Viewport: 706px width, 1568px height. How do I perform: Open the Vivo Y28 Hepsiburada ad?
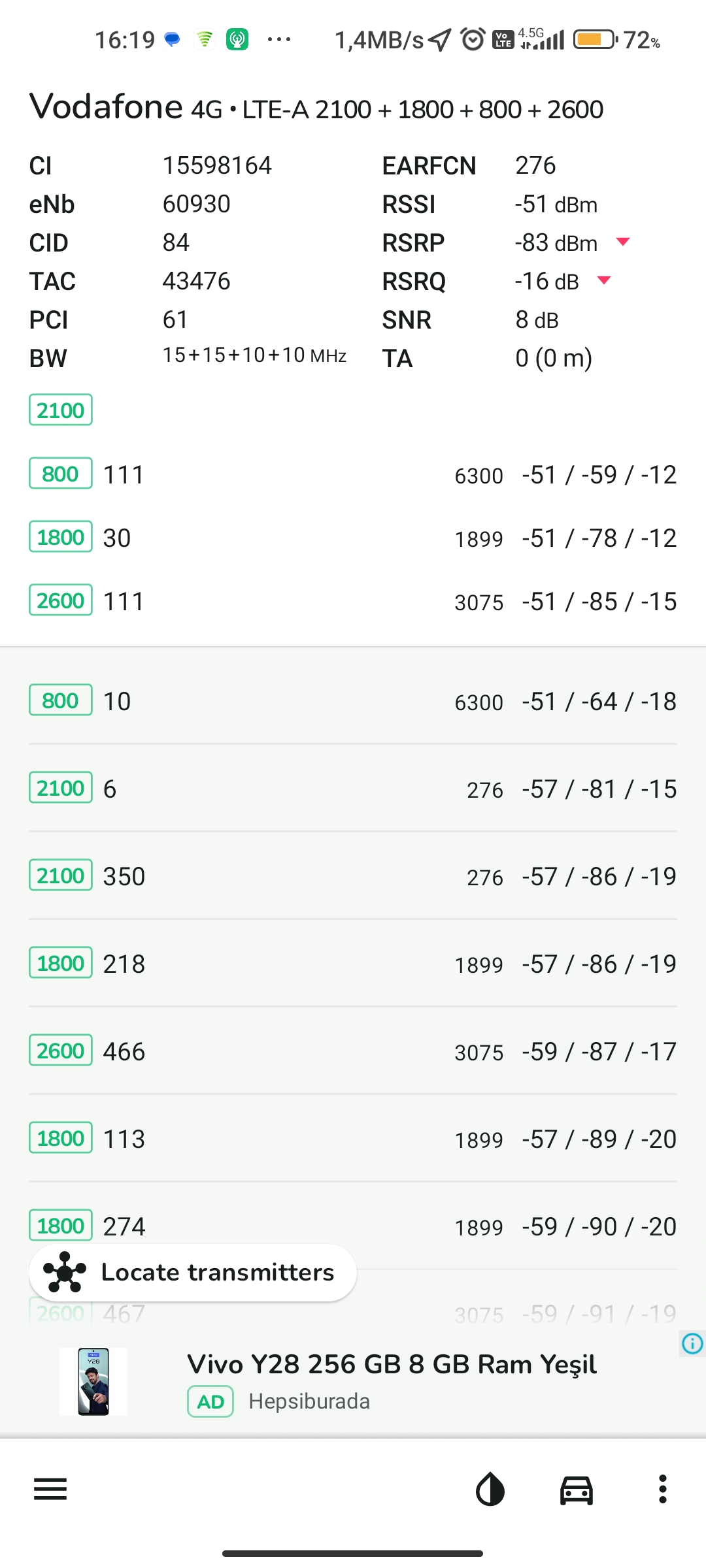click(x=353, y=1382)
